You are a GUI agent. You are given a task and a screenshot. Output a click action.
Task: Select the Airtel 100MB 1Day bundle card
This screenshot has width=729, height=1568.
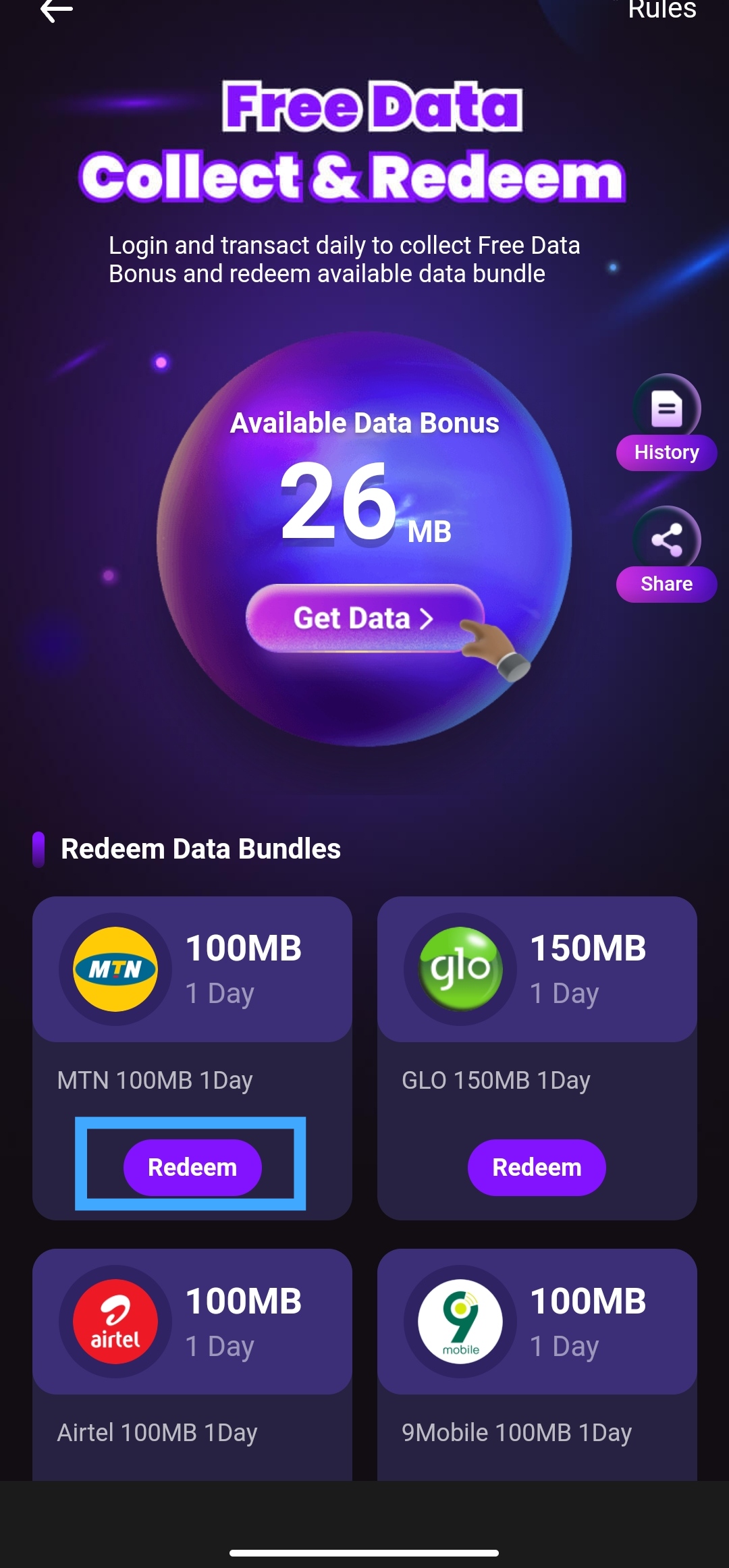[192, 1363]
